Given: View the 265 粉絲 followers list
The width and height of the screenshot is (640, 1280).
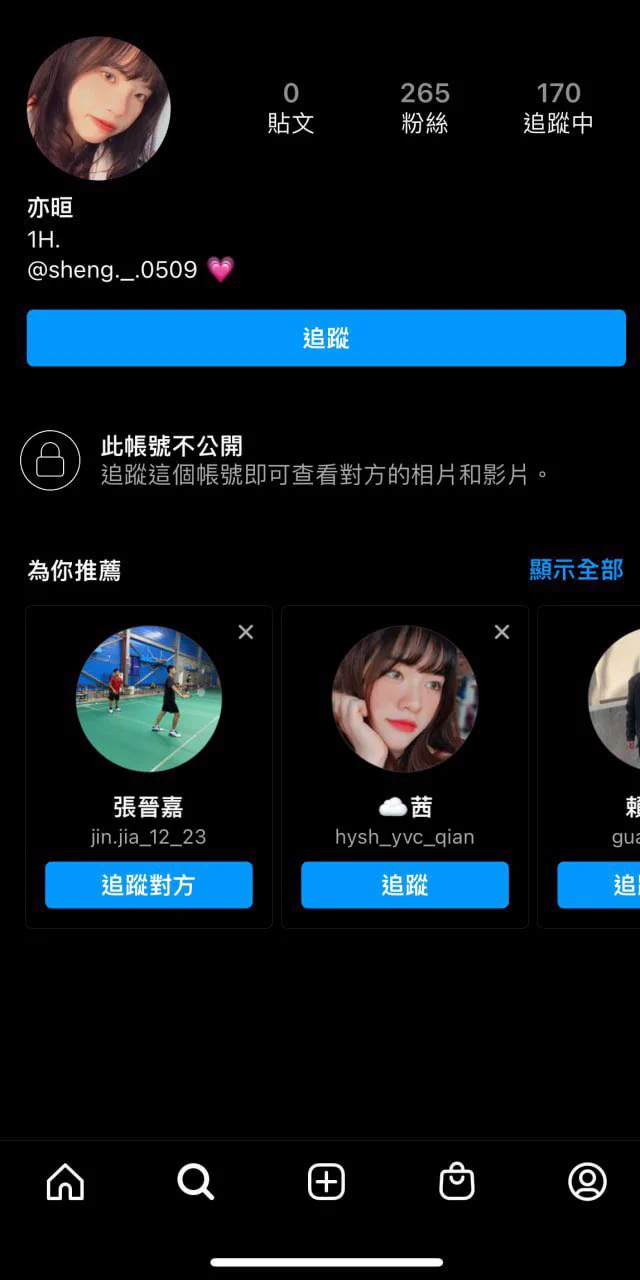Looking at the screenshot, I should (x=424, y=108).
